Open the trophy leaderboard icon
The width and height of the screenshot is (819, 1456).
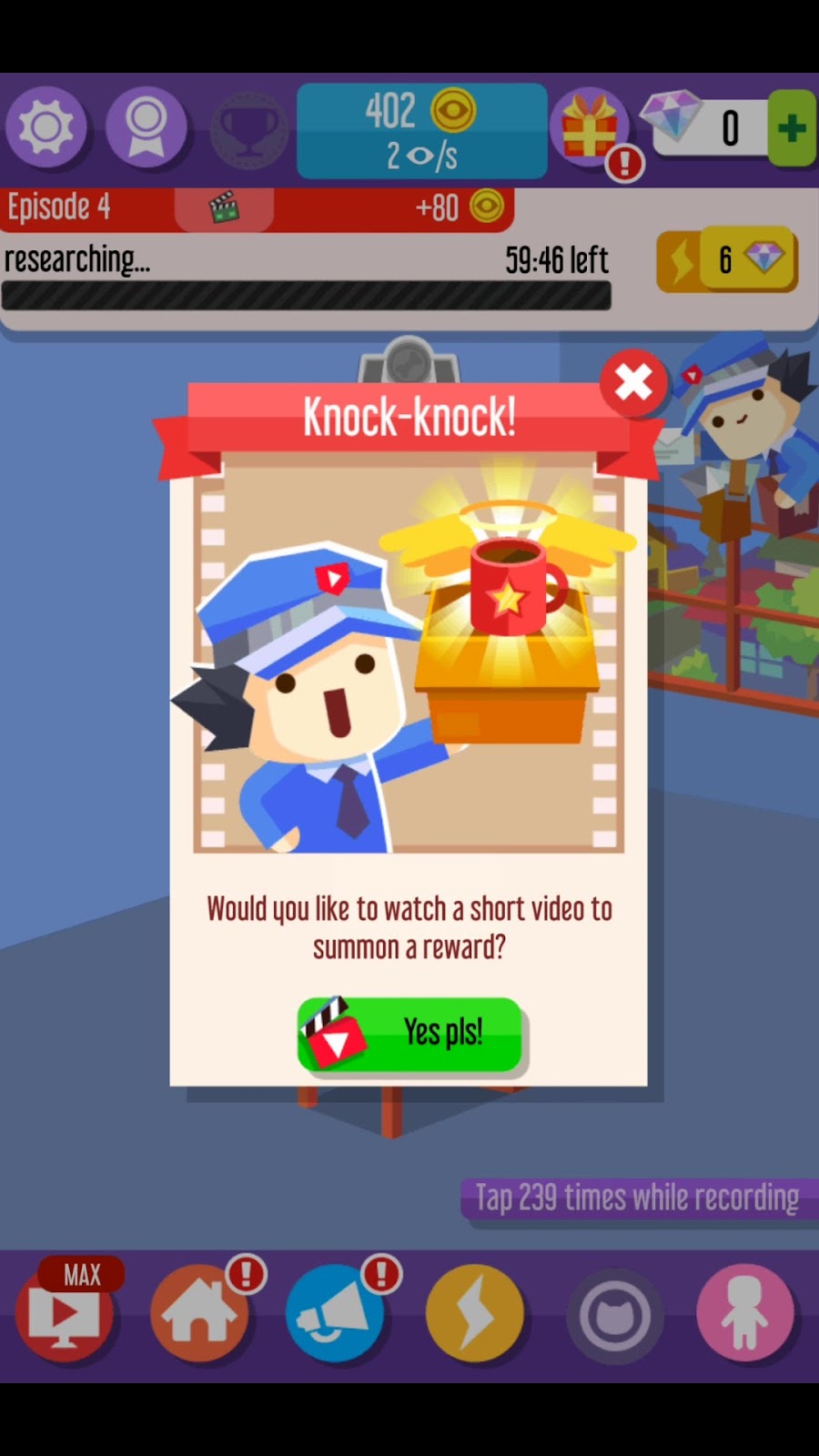(248, 130)
